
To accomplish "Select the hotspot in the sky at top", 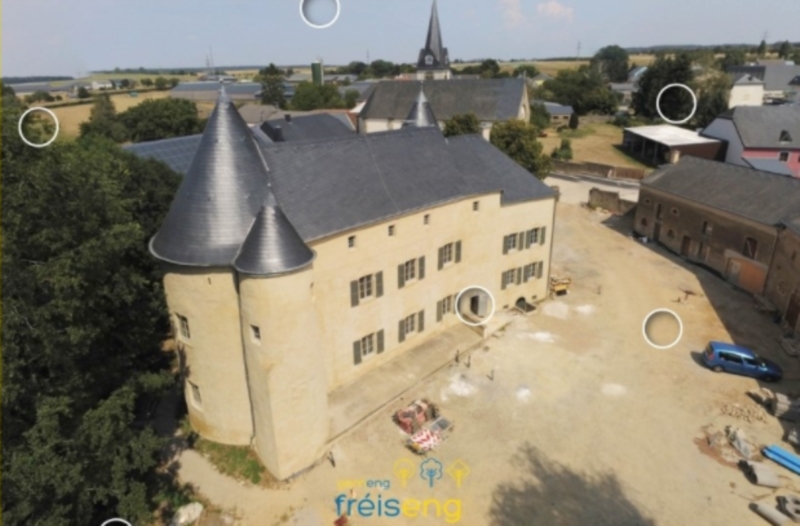I will [x=319, y=9].
